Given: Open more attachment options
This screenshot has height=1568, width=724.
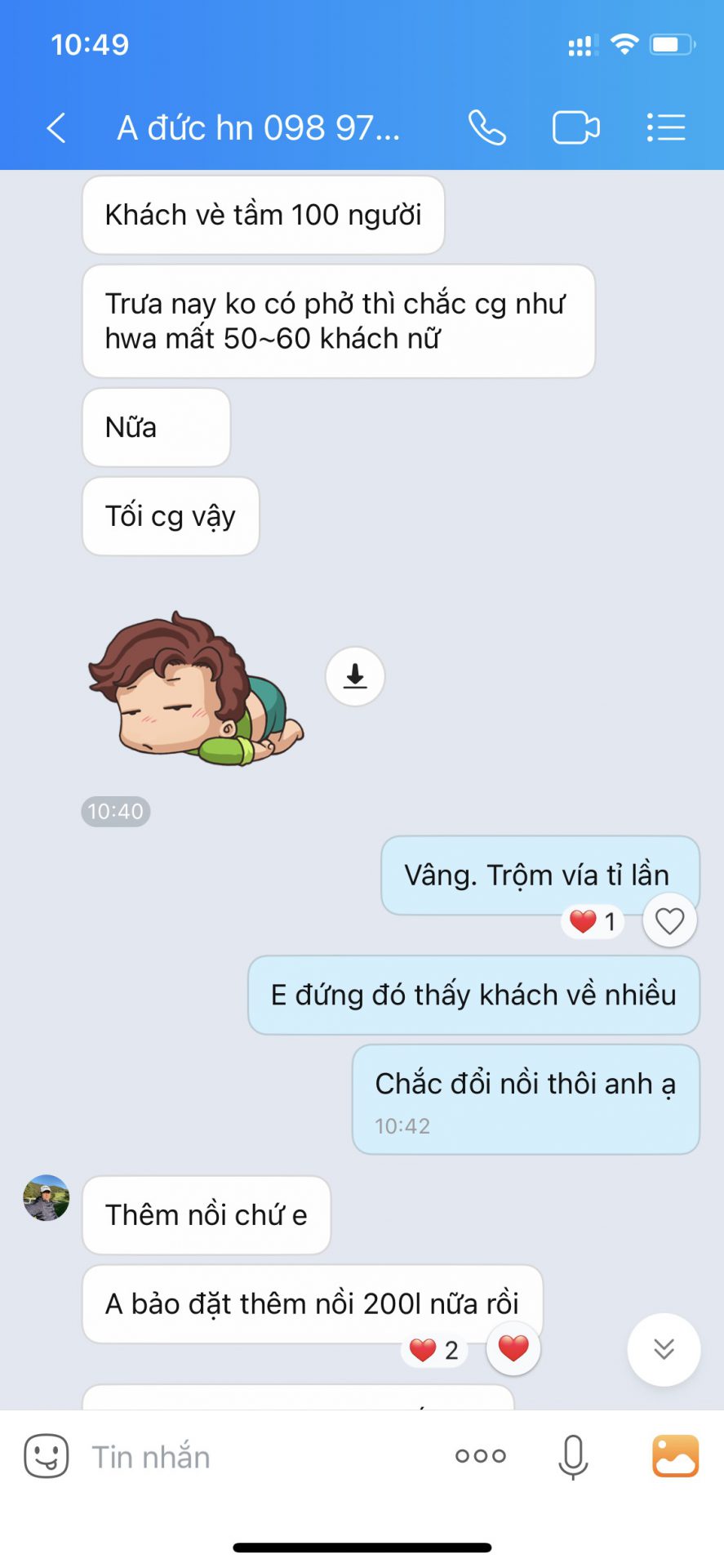Looking at the screenshot, I should pyautogui.click(x=480, y=1456).
